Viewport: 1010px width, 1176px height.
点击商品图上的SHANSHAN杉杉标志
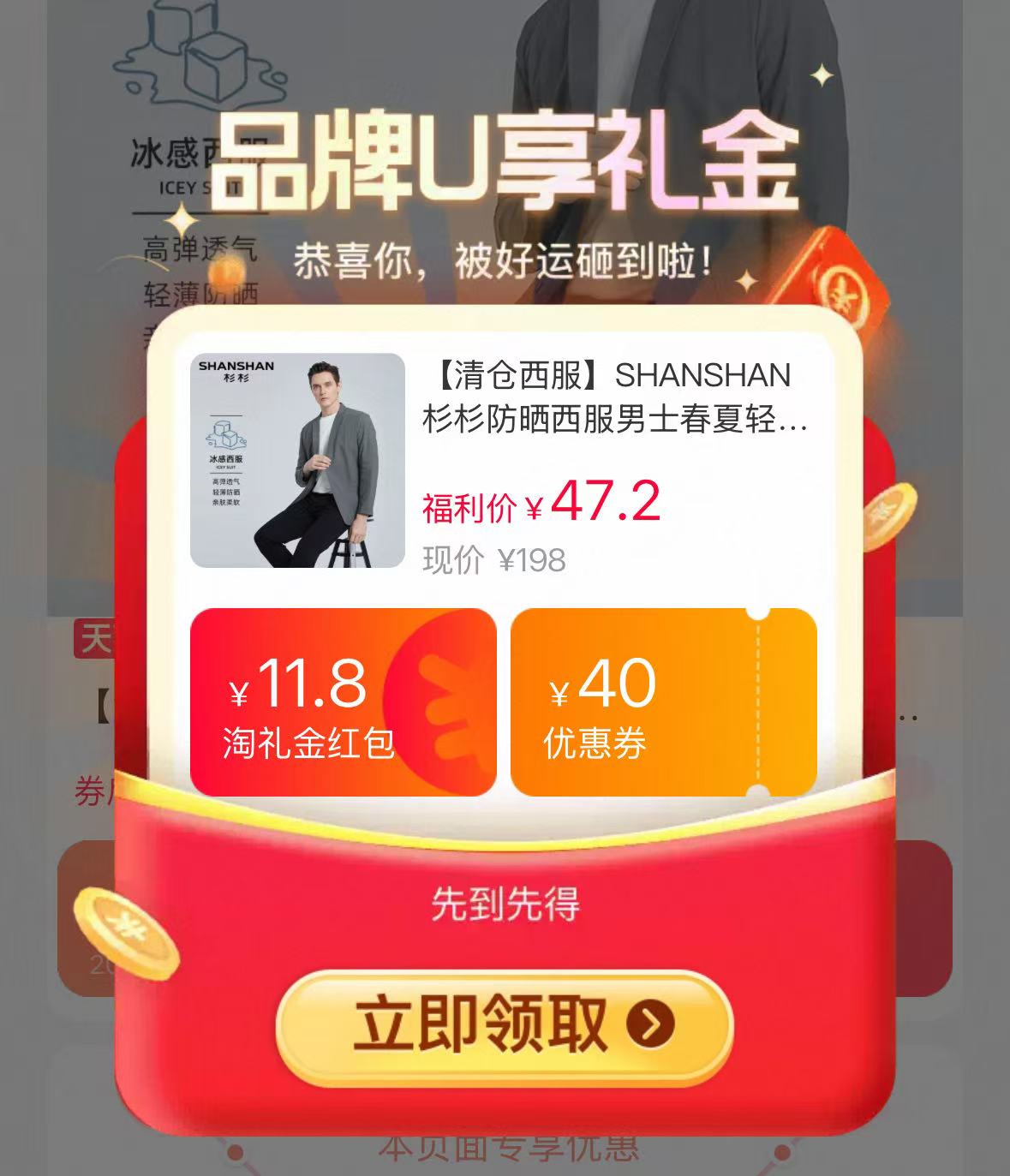234,370
